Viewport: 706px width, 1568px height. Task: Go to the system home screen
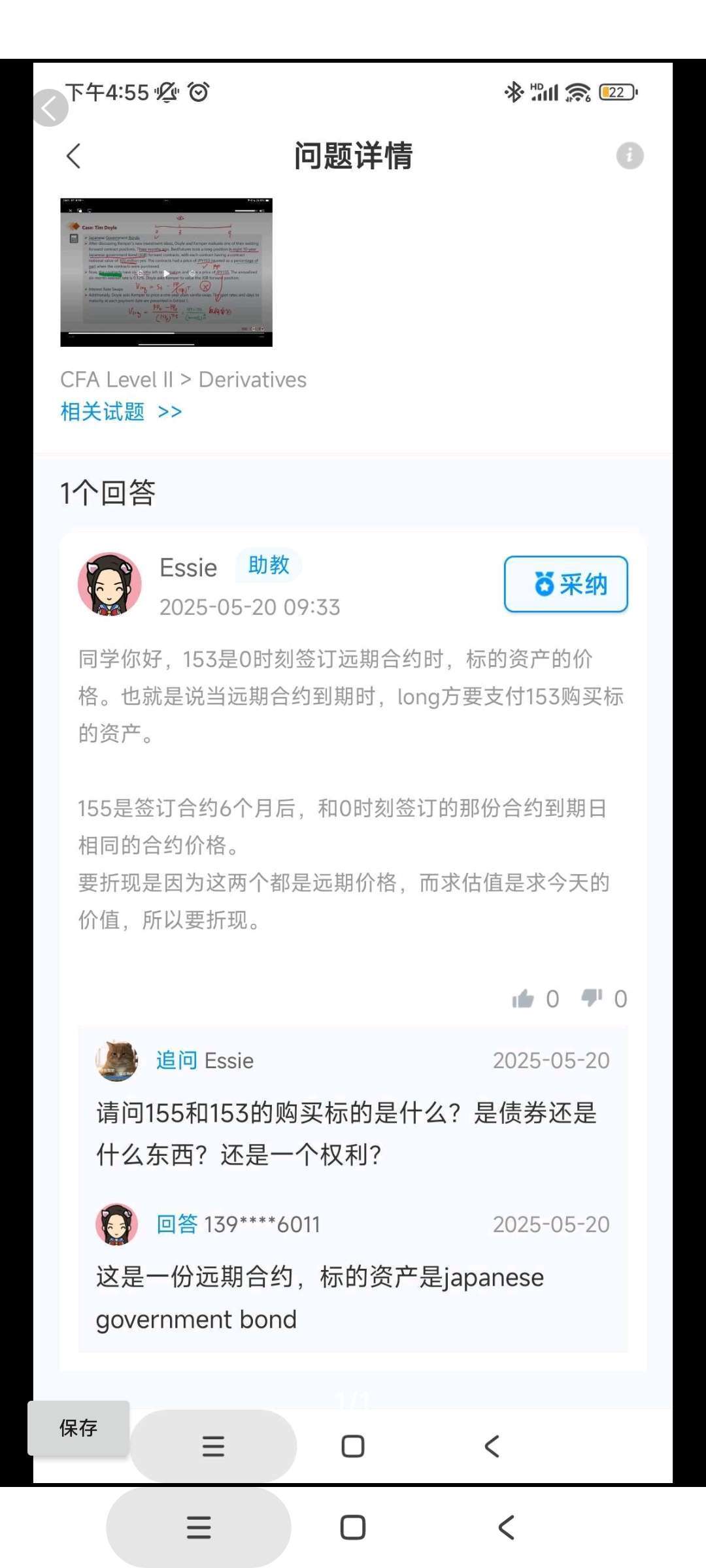tap(353, 1527)
